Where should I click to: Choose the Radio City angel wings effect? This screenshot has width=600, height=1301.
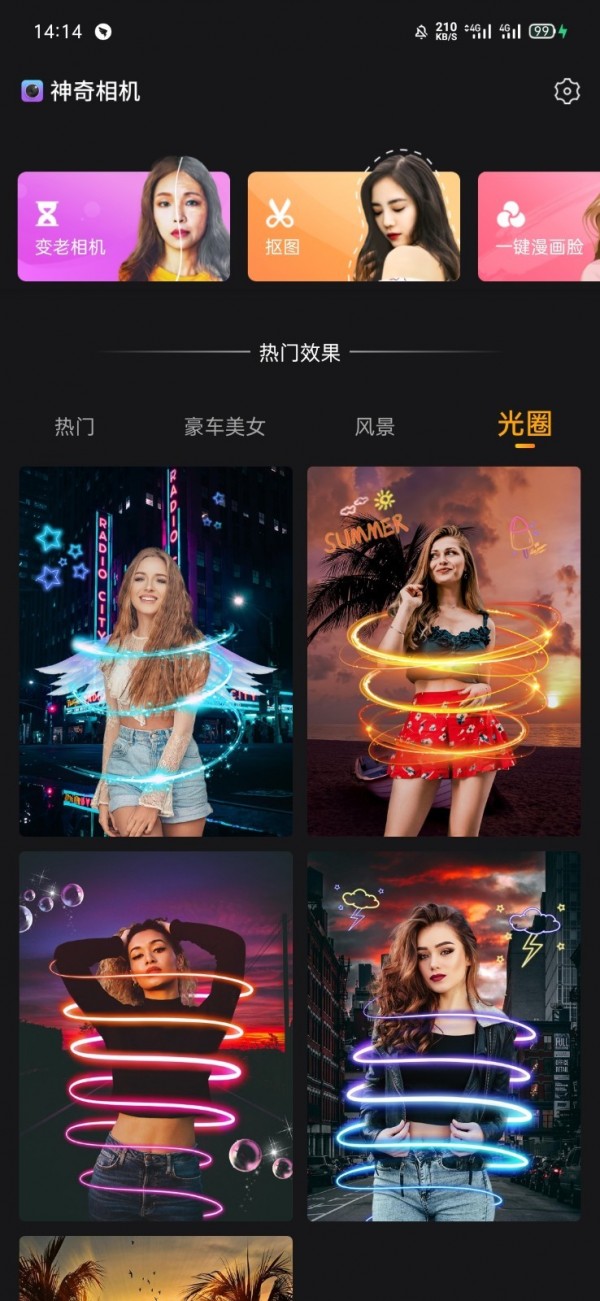156,651
